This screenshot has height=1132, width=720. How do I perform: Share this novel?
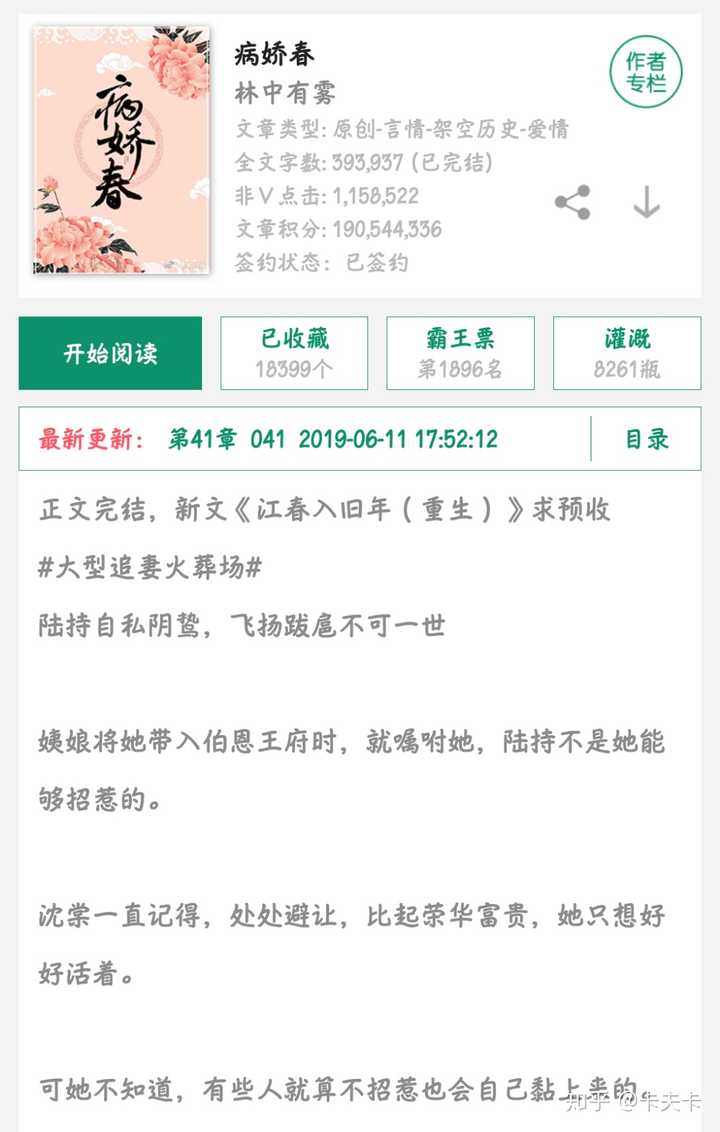(x=572, y=203)
